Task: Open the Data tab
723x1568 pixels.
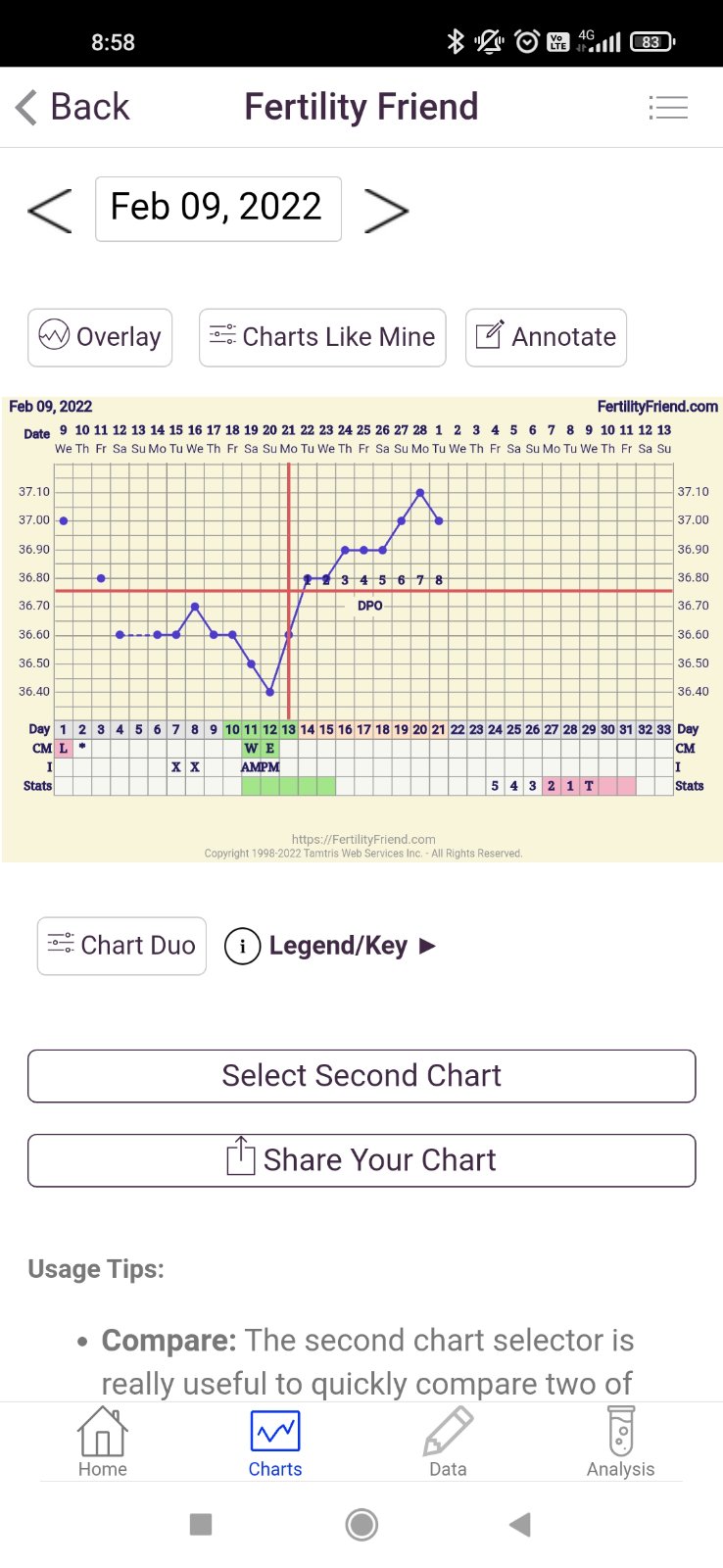Action: 448,1443
